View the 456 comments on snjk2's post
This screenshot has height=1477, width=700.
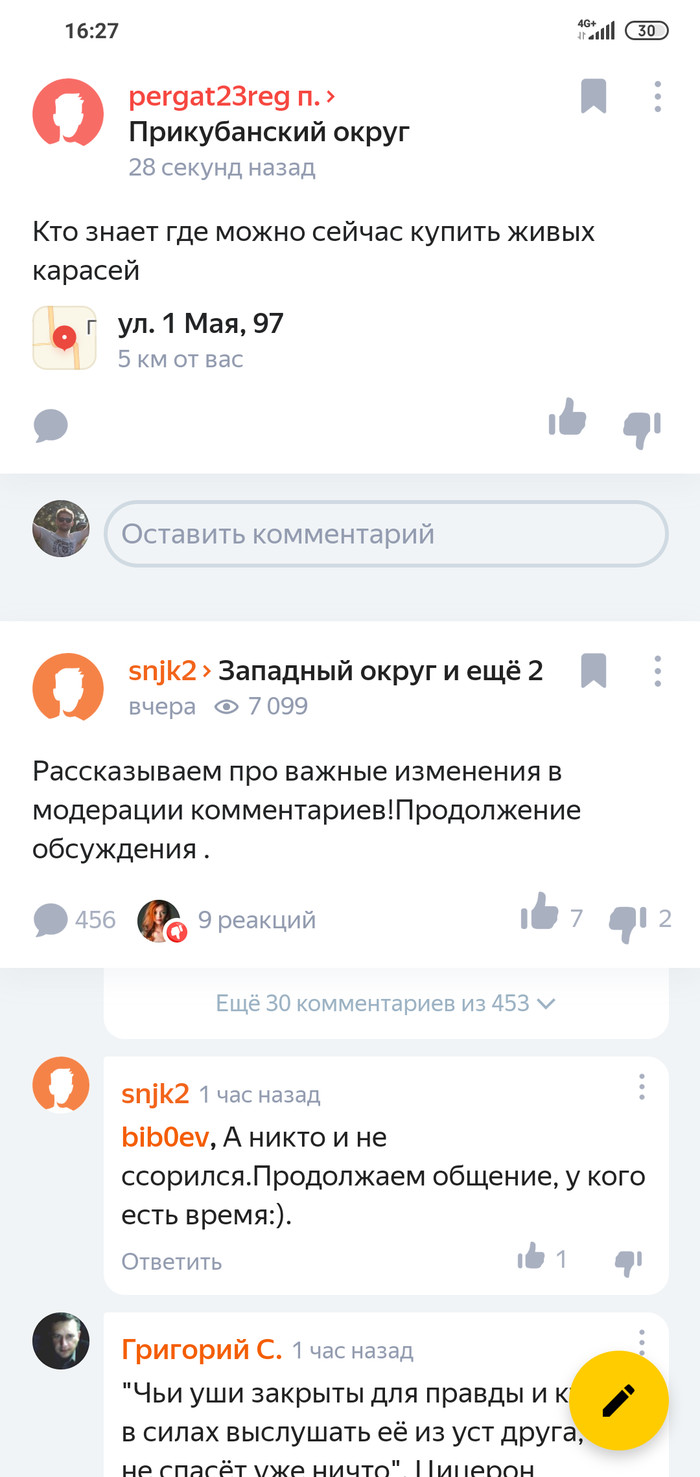coord(74,919)
